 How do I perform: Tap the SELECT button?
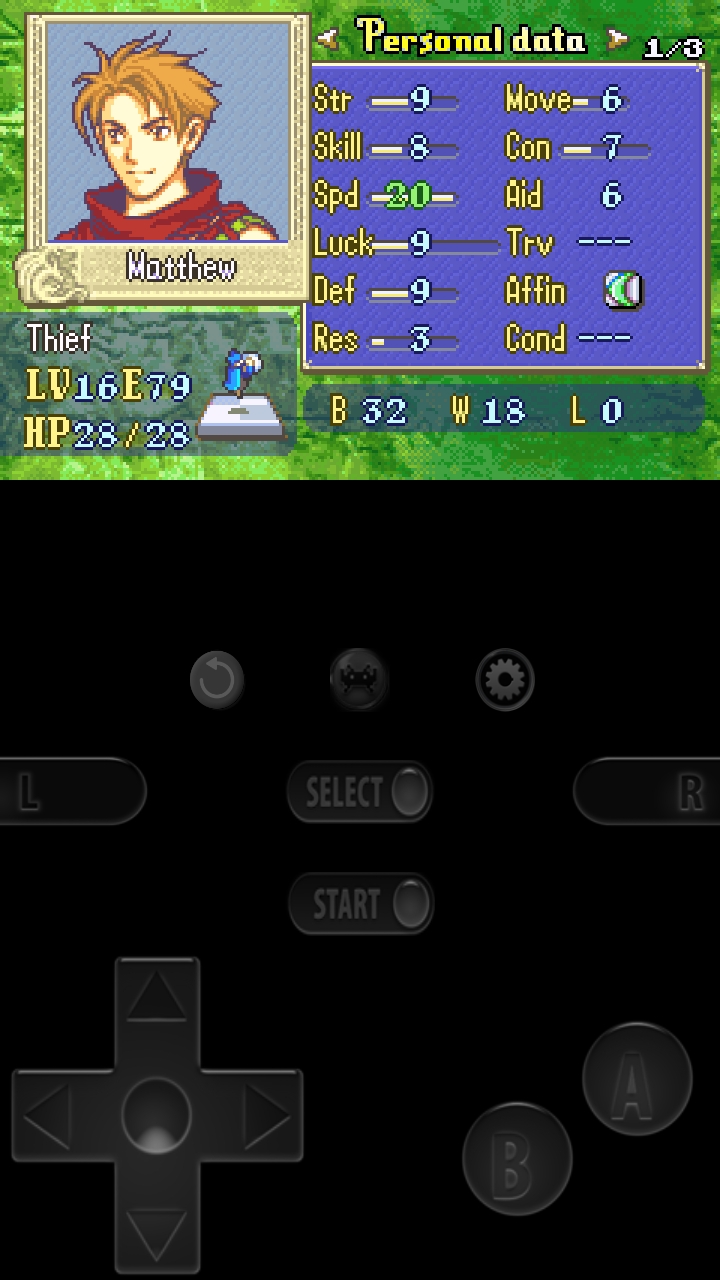pyautogui.click(x=360, y=792)
